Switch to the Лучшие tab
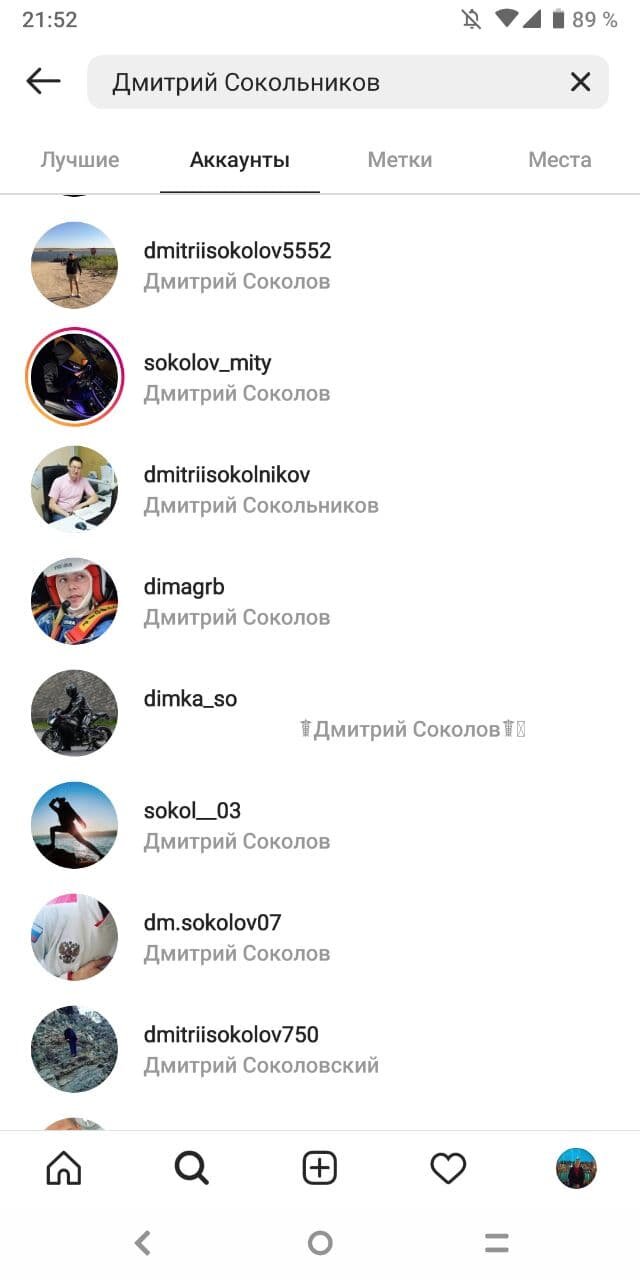 pyautogui.click(x=80, y=160)
